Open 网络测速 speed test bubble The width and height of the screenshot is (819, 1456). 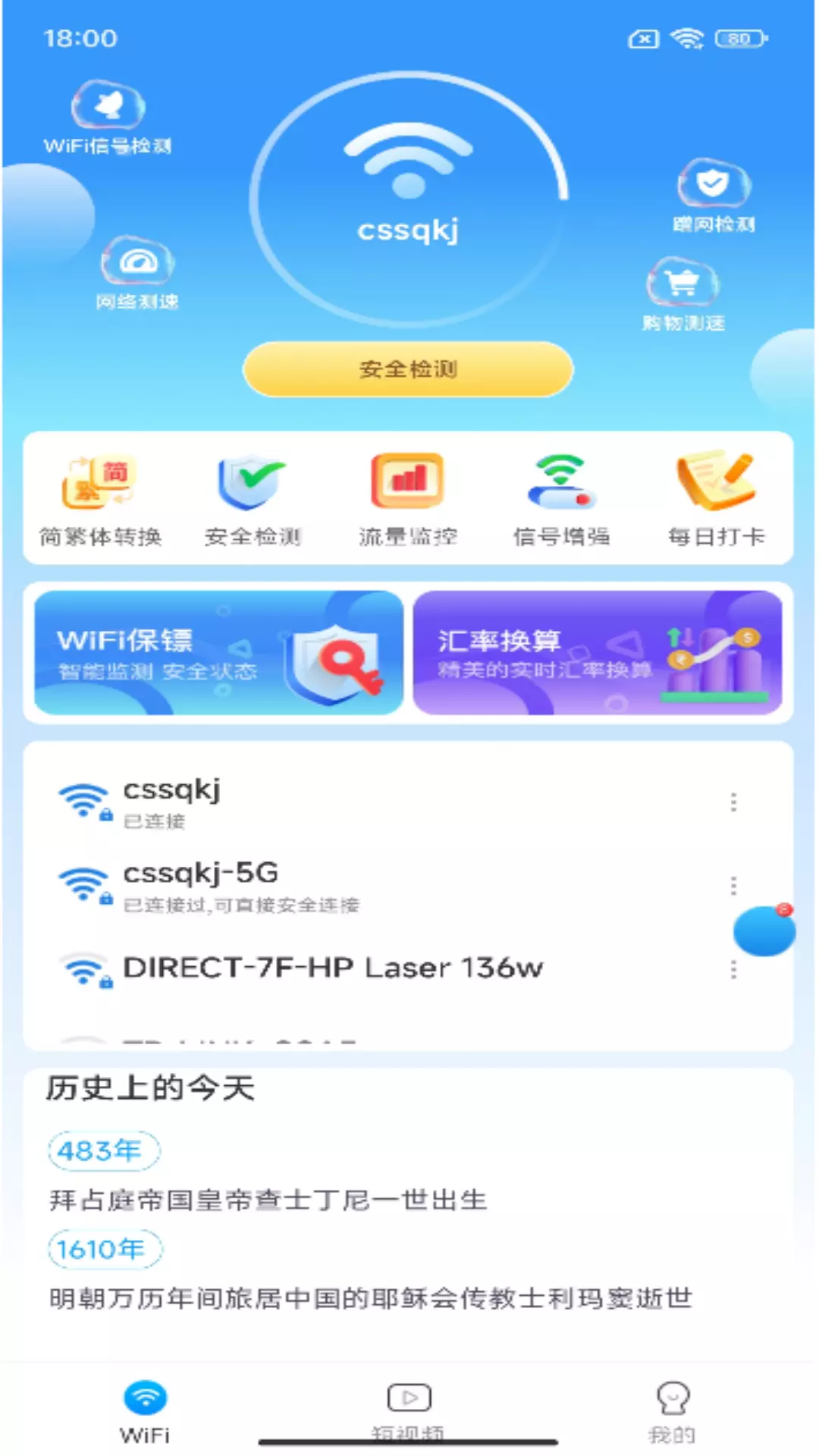pos(137,273)
